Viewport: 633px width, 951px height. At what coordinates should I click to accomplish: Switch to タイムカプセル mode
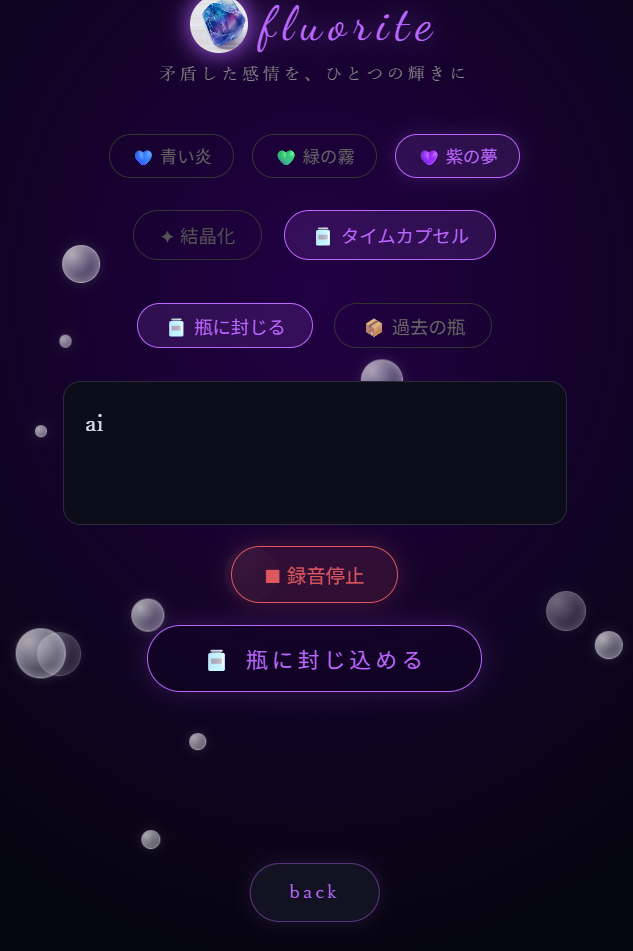point(389,236)
